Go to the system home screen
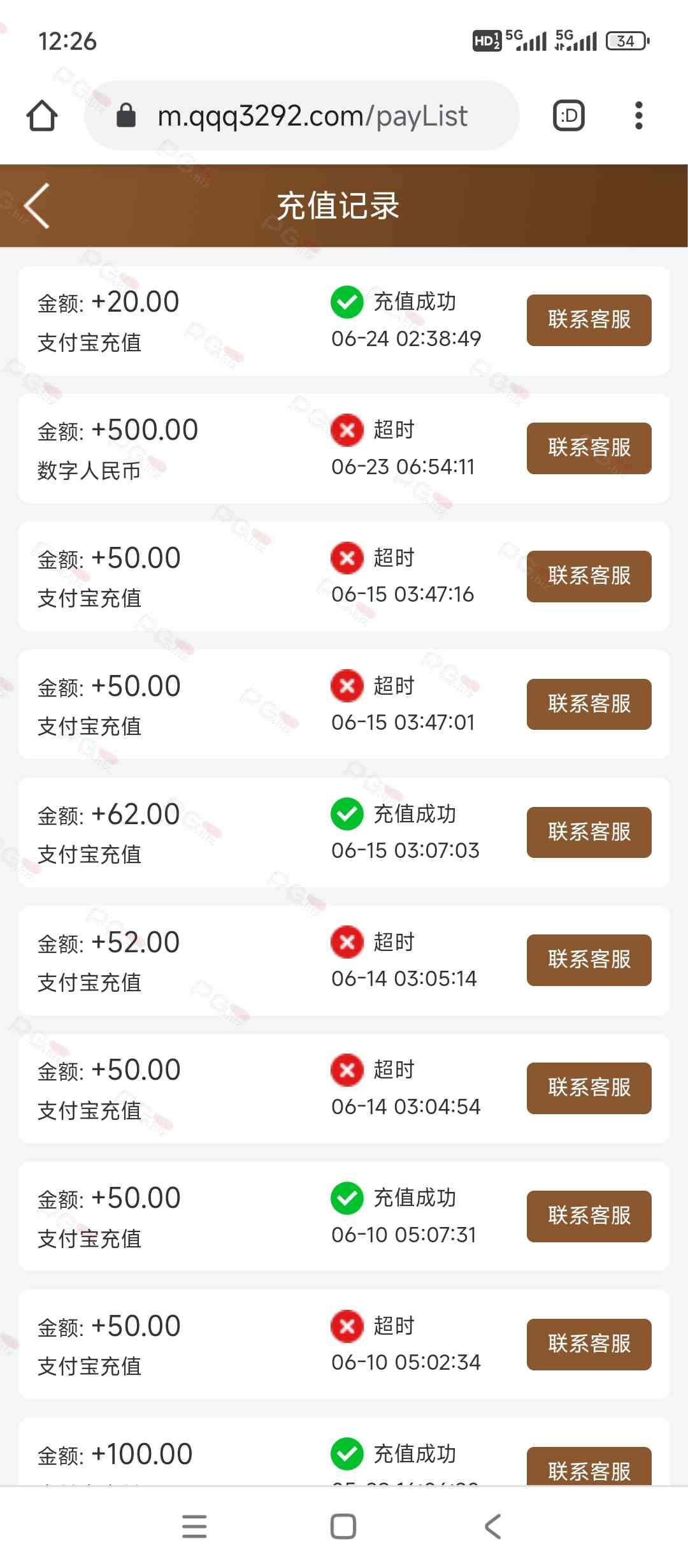 pyautogui.click(x=343, y=1527)
